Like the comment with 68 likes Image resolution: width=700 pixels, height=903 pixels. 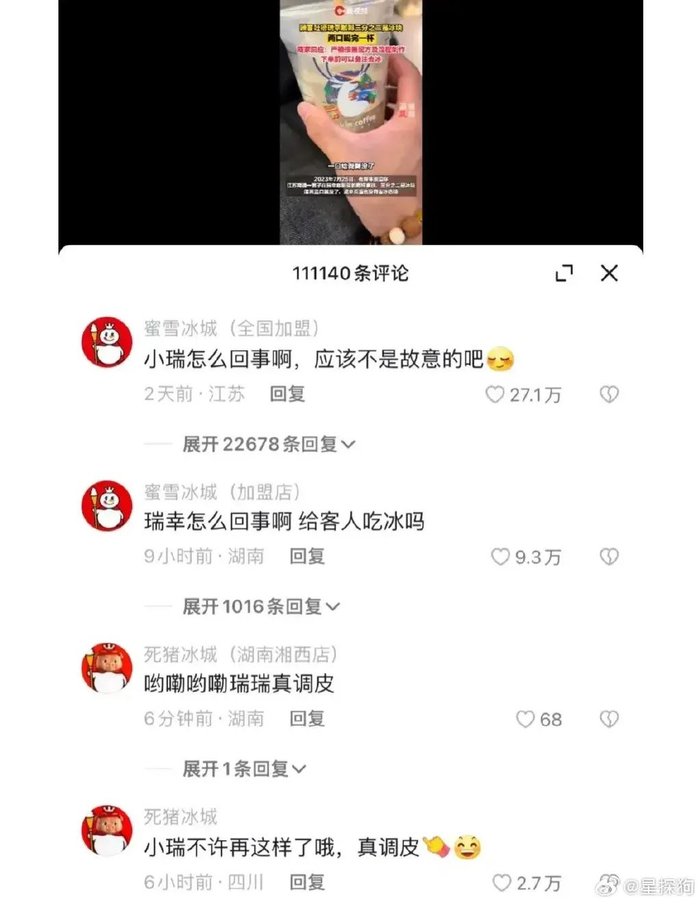pyautogui.click(x=525, y=719)
